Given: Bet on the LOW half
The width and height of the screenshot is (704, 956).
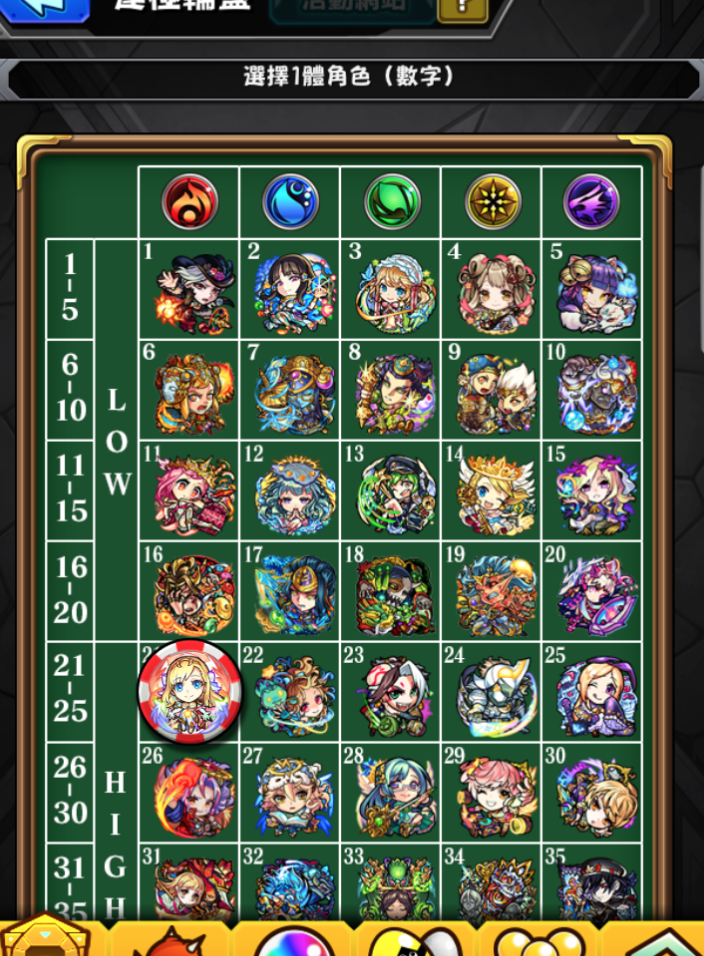Looking at the screenshot, I should (x=116, y=440).
